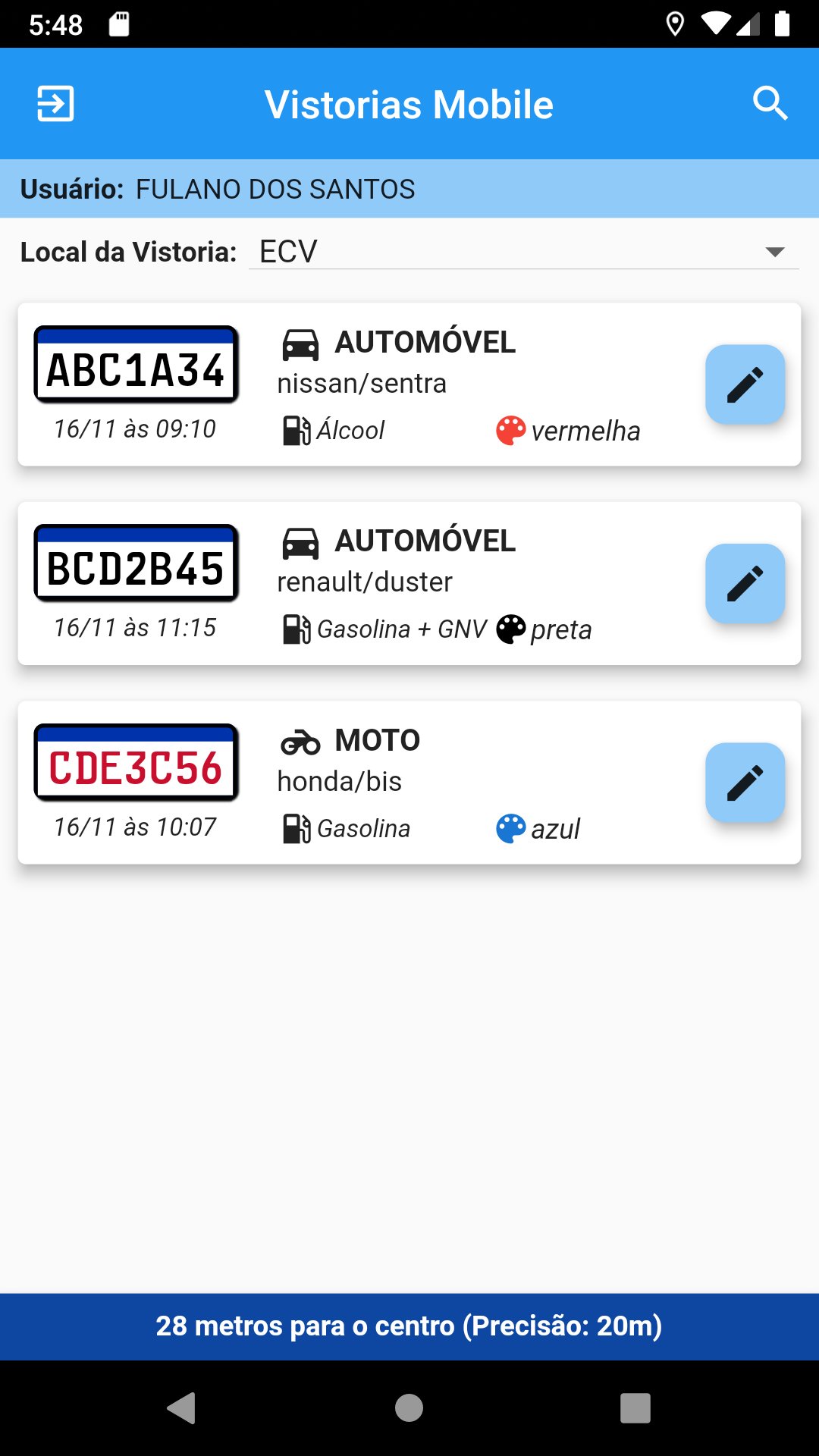Viewport: 819px width, 1456px height.
Task: Open the CDE3C56 moto card
Action: click(455, 783)
